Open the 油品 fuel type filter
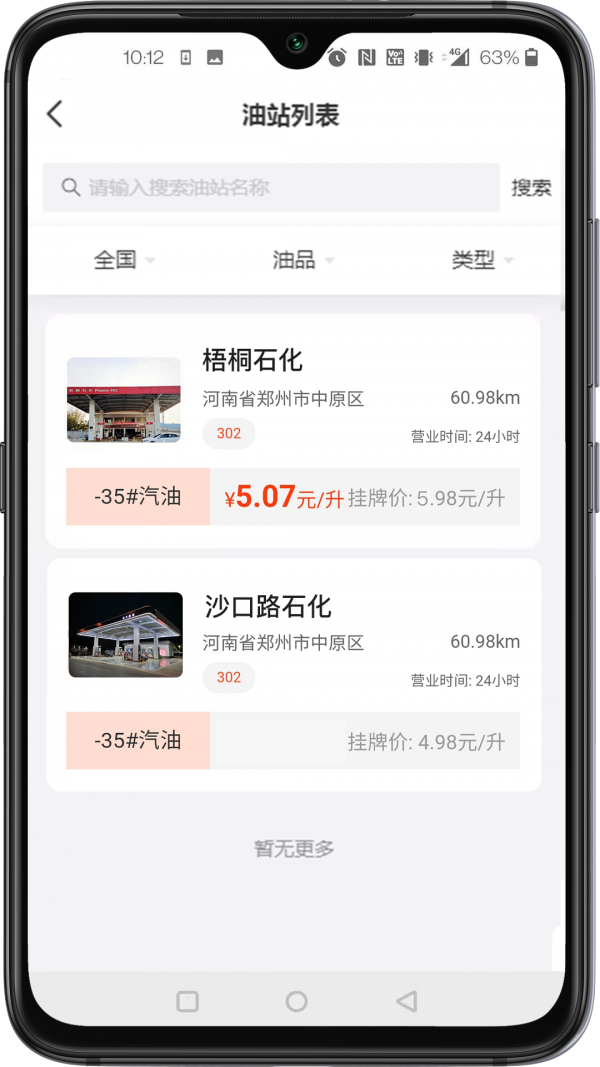 (302, 260)
